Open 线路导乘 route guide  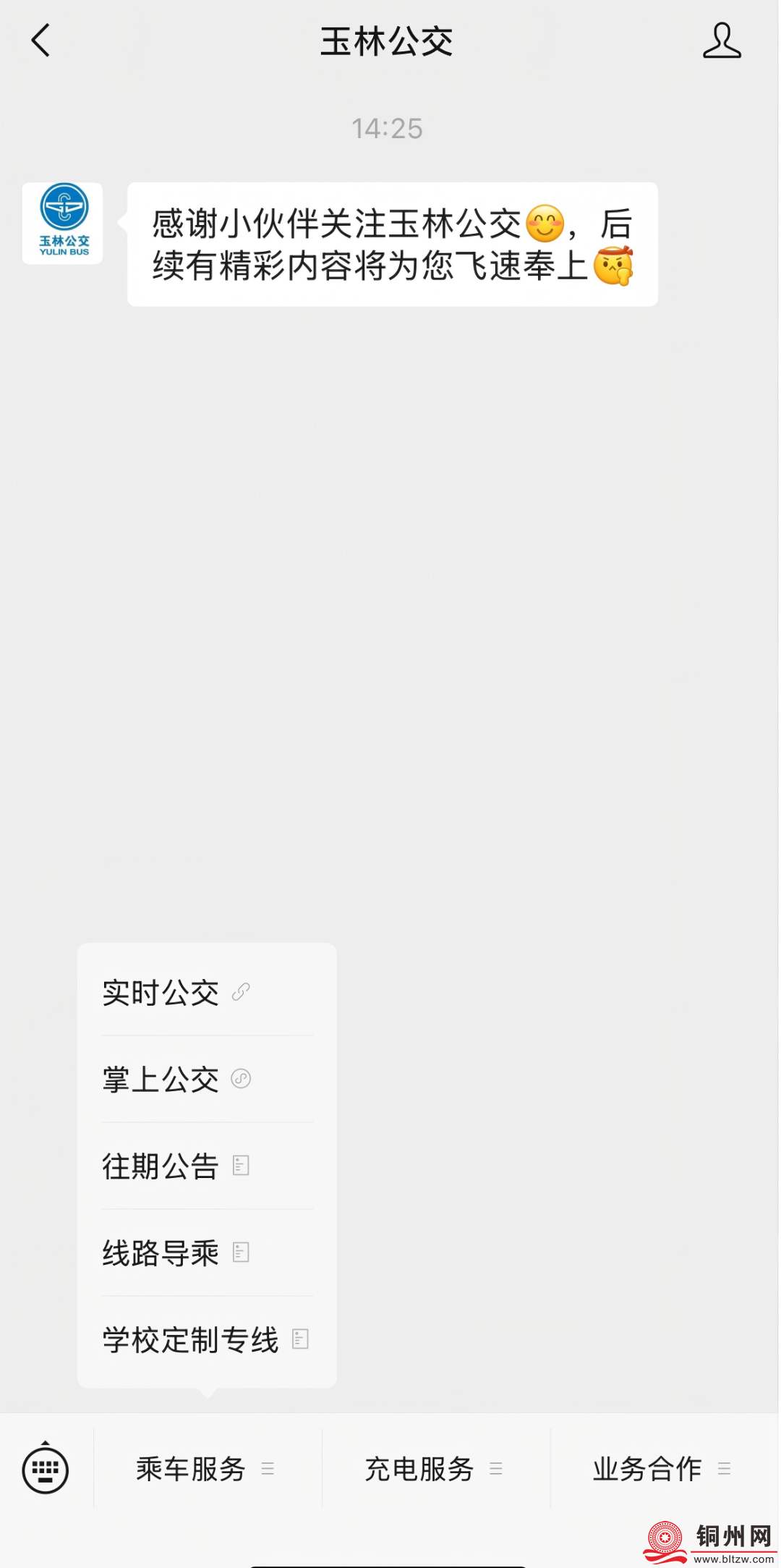(x=176, y=1253)
